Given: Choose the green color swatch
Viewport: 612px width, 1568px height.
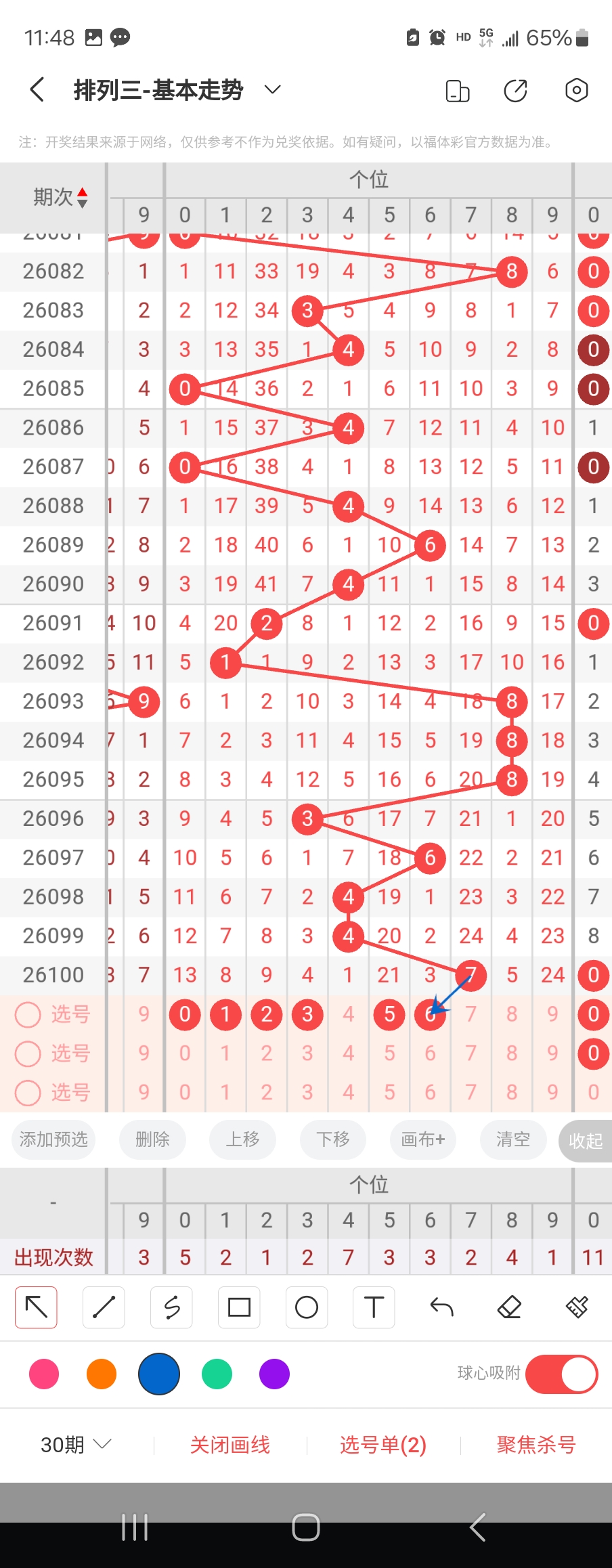Looking at the screenshot, I should (x=217, y=1374).
